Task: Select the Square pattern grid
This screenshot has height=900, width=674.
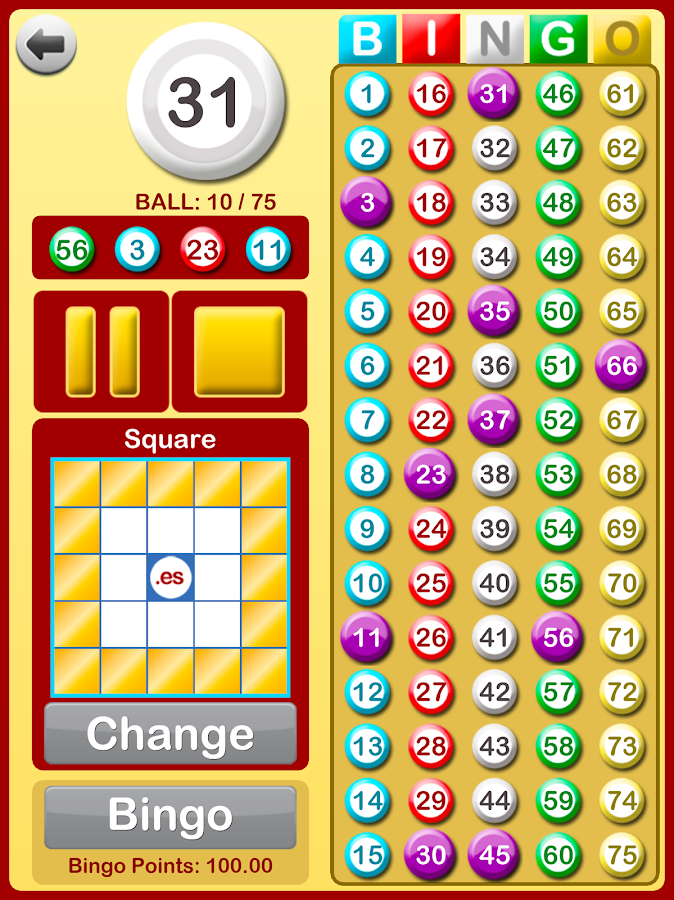Action: pos(171,577)
